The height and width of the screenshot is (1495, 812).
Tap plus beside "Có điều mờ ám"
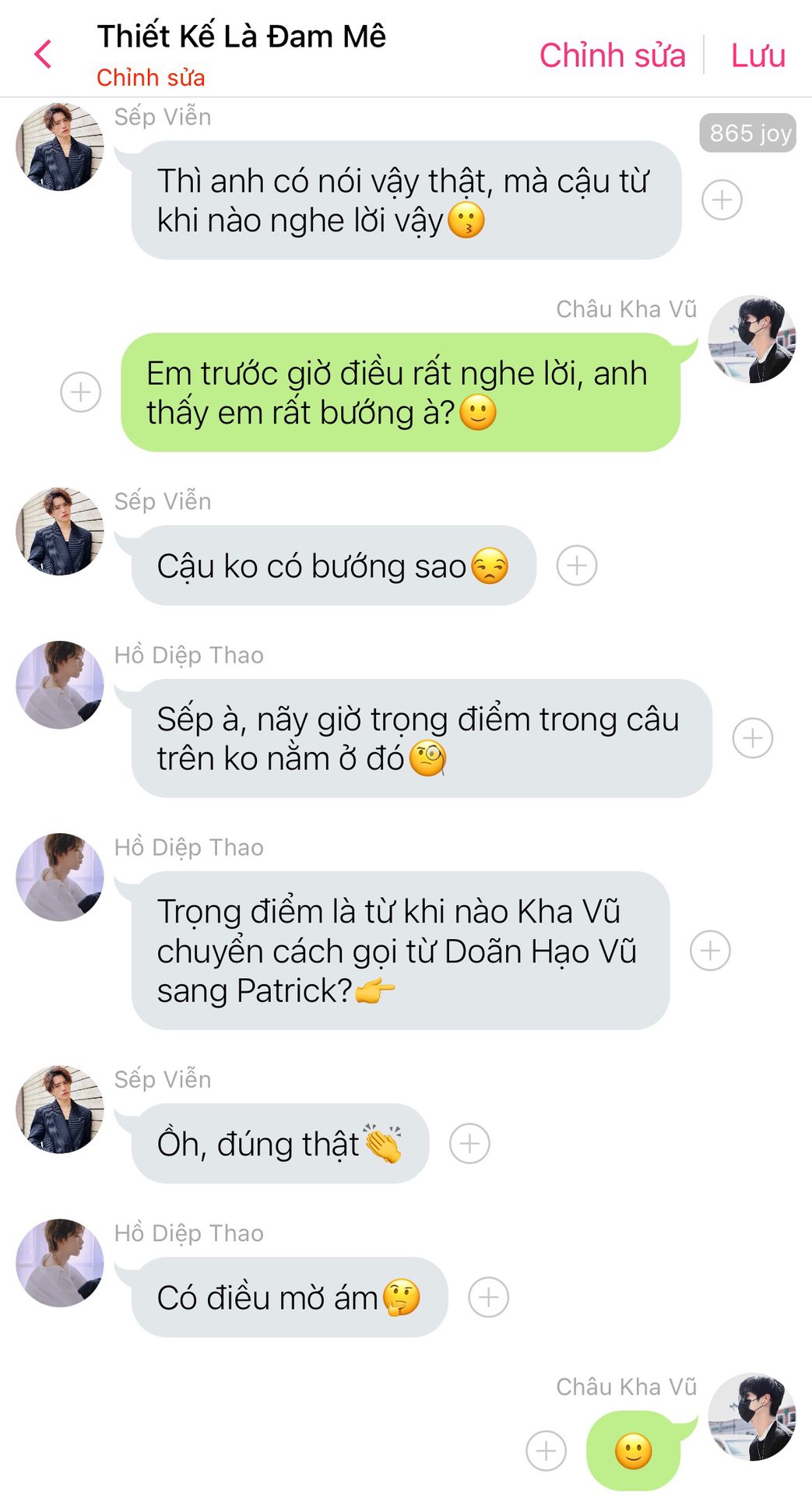[x=488, y=1297]
